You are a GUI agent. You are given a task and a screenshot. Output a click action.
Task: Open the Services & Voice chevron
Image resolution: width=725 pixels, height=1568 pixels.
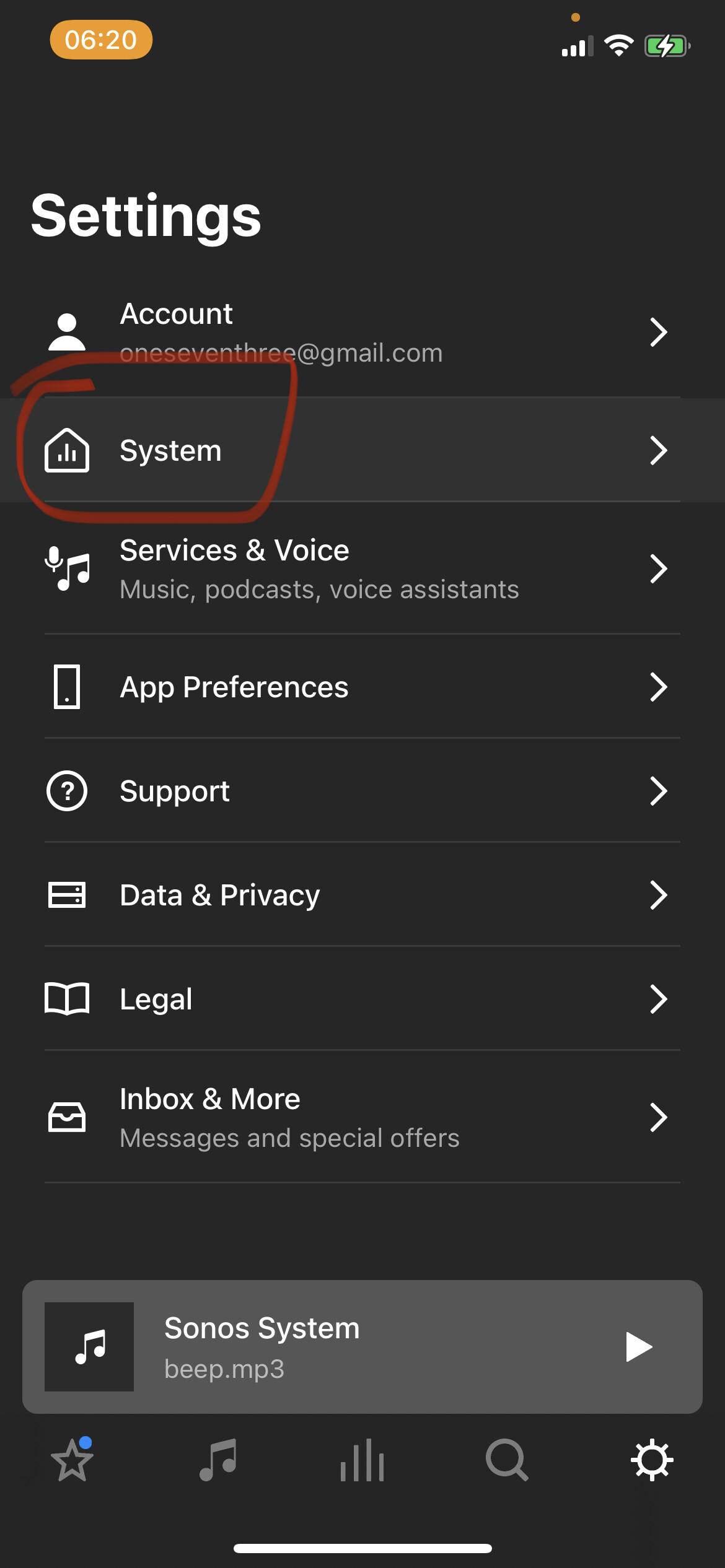[659, 568]
